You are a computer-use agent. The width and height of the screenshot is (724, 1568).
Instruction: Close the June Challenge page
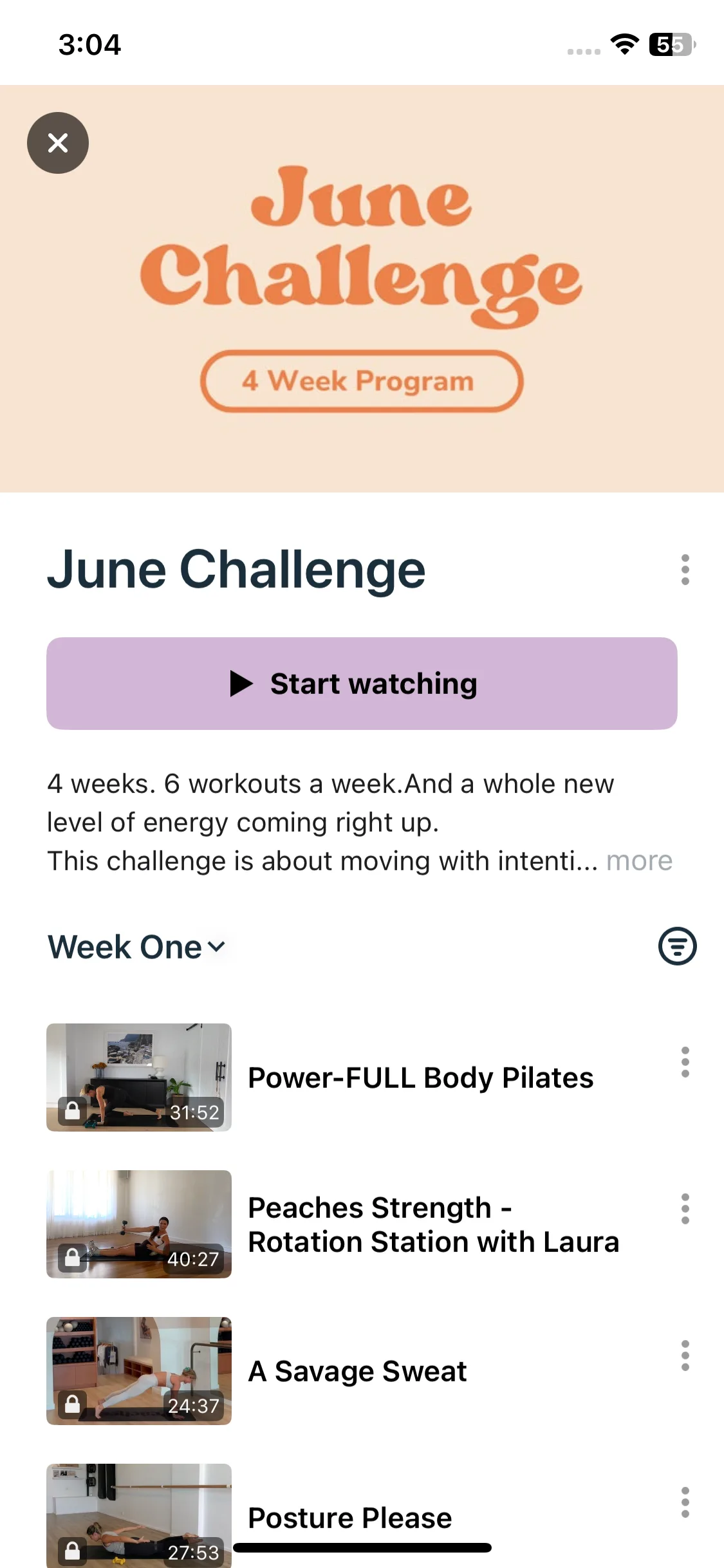tap(58, 143)
